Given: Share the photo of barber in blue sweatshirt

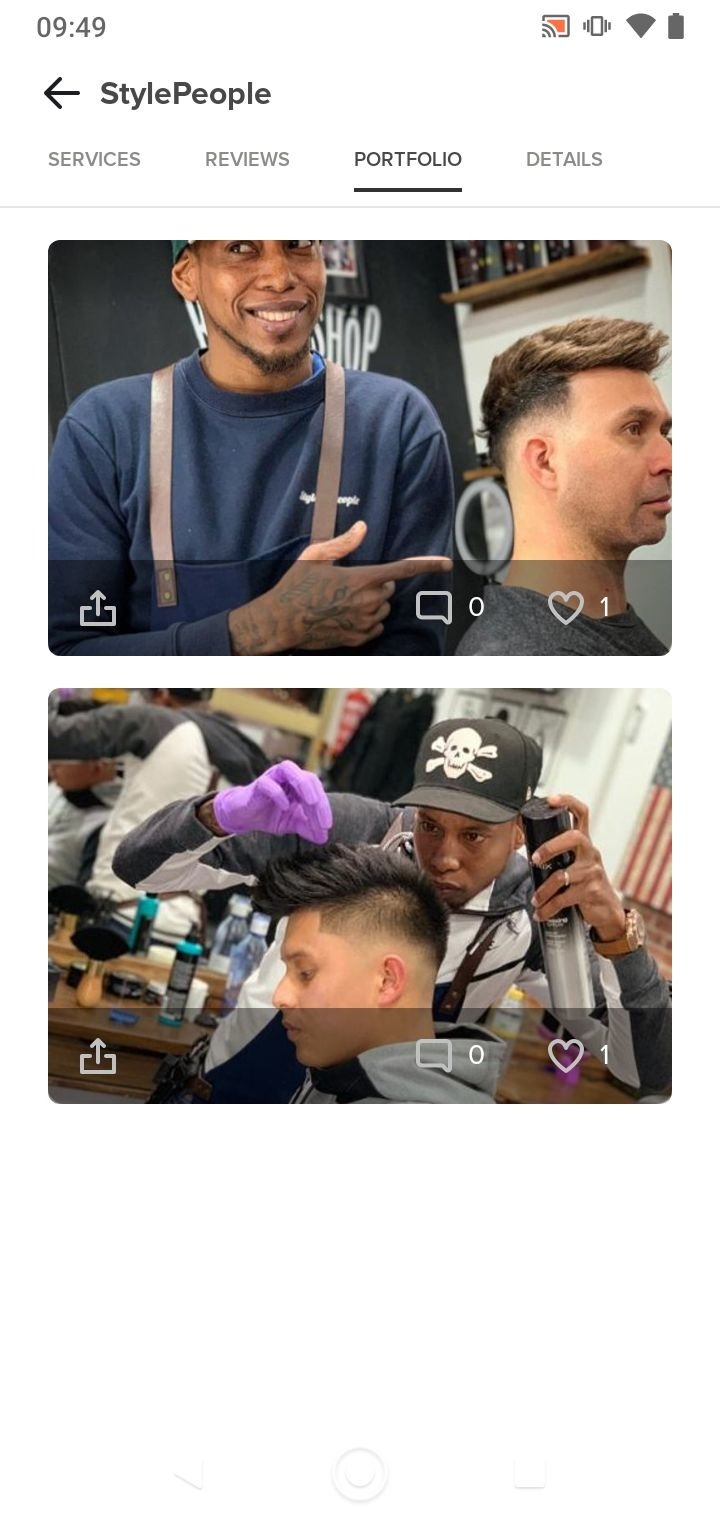Looking at the screenshot, I should [98, 607].
